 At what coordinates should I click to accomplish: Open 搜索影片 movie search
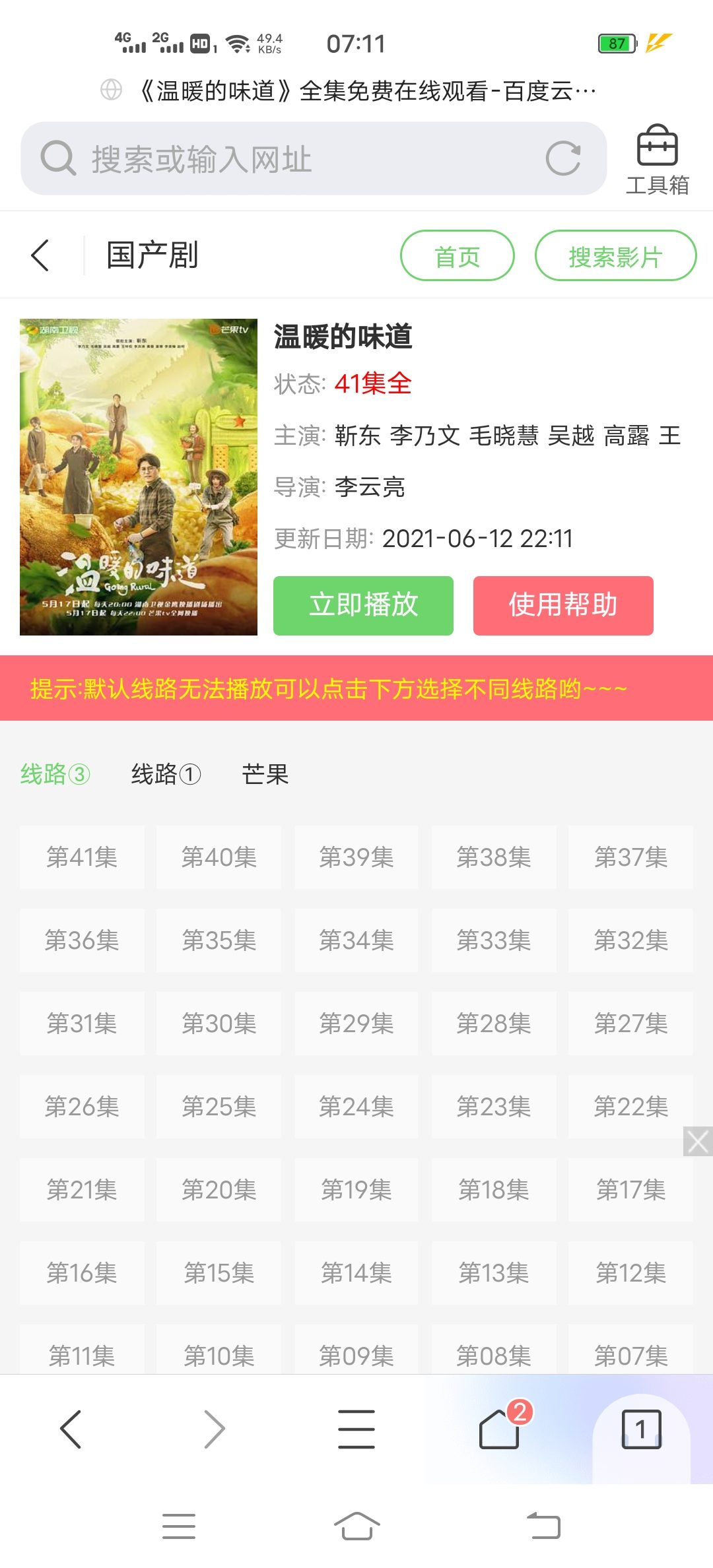pos(615,256)
